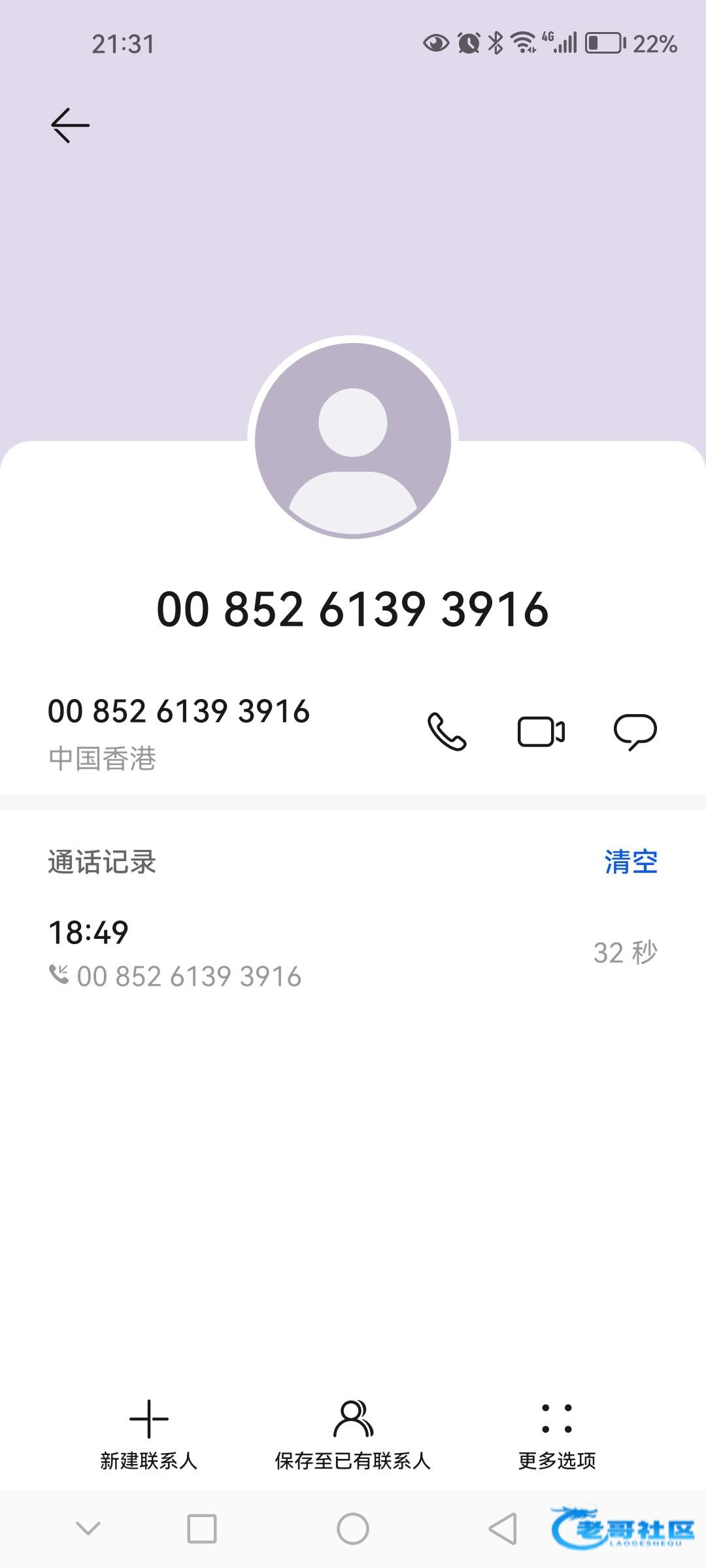
Task: Call 00 852 6139 3916 via phone icon
Action: (446, 731)
